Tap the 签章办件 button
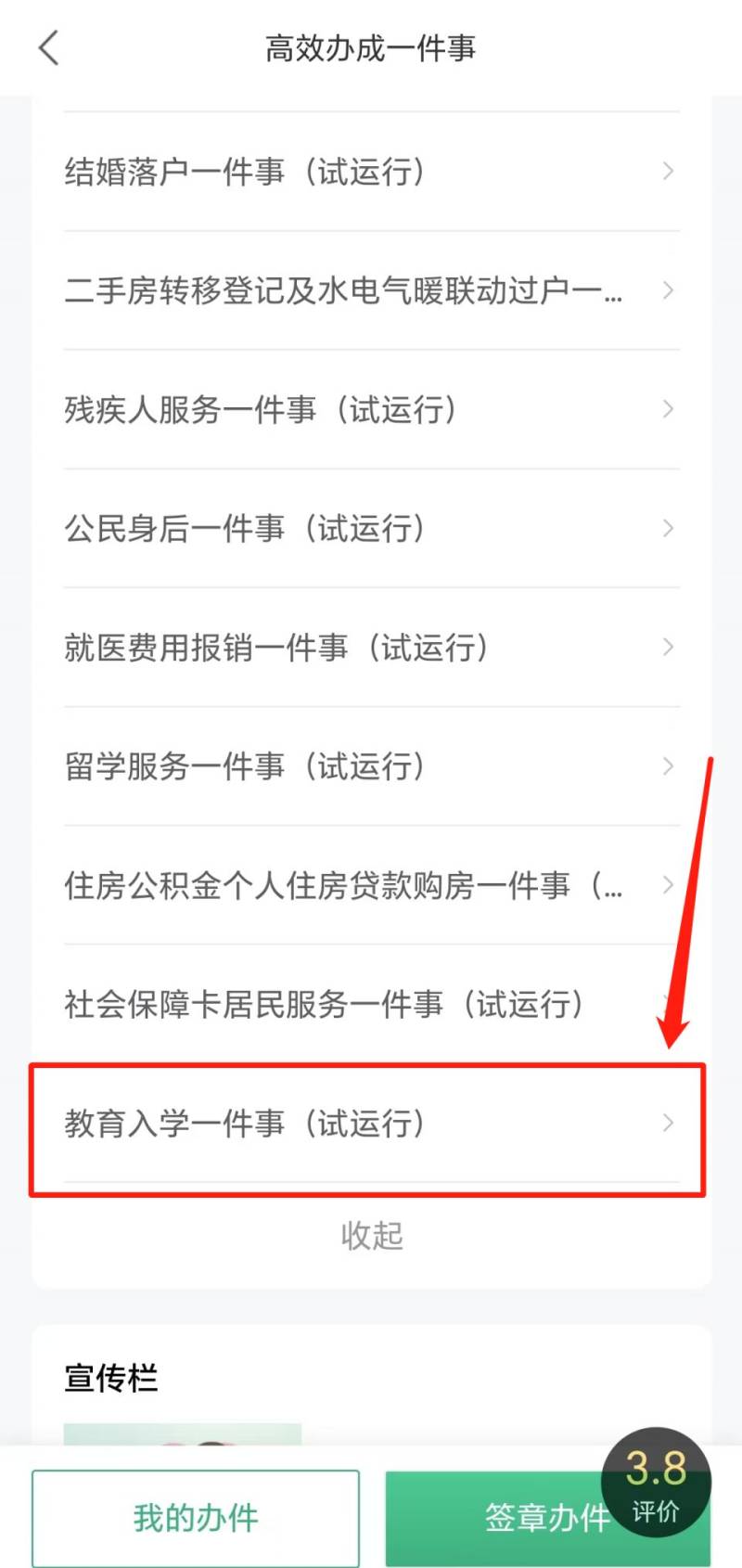742x1568 pixels. tap(548, 1518)
